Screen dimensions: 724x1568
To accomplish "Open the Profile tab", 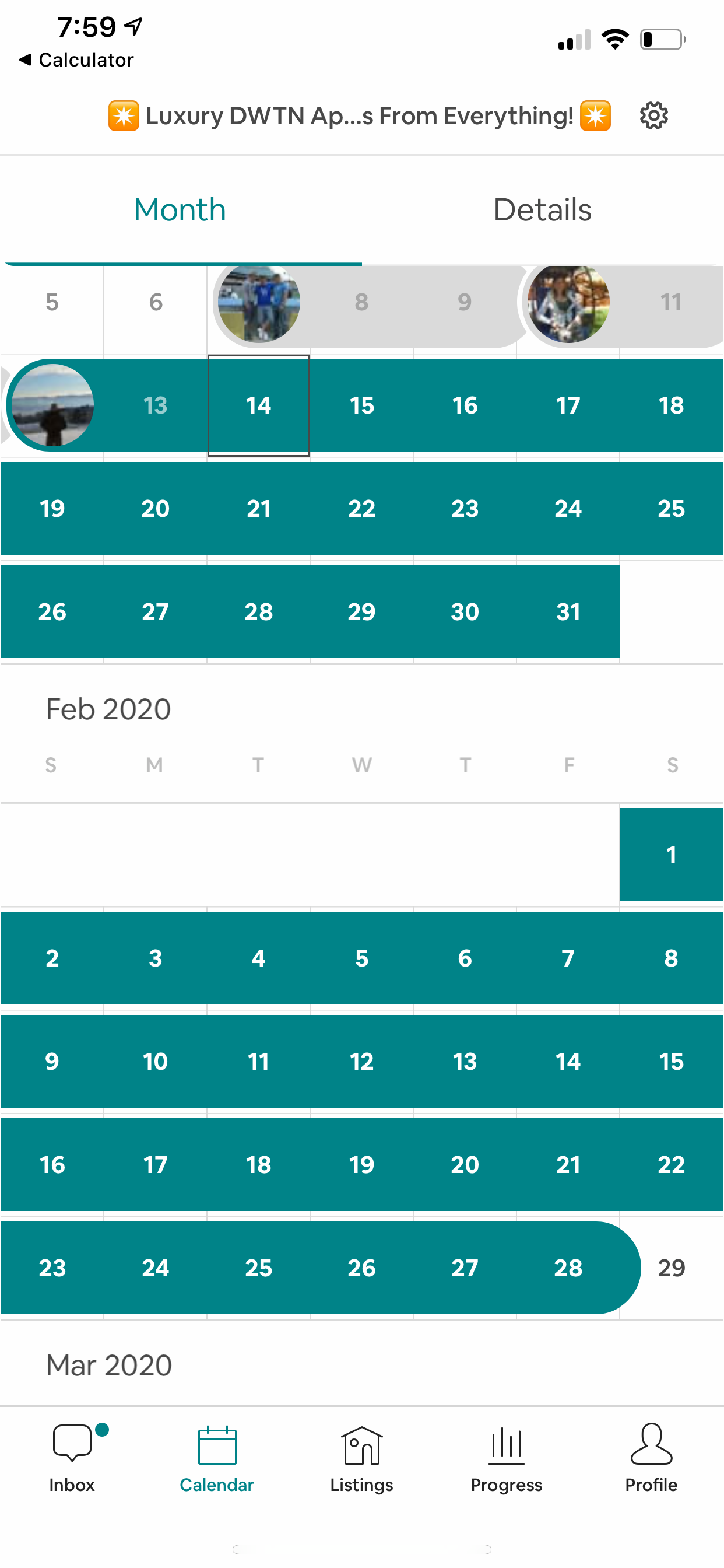I will click(651, 1458).
